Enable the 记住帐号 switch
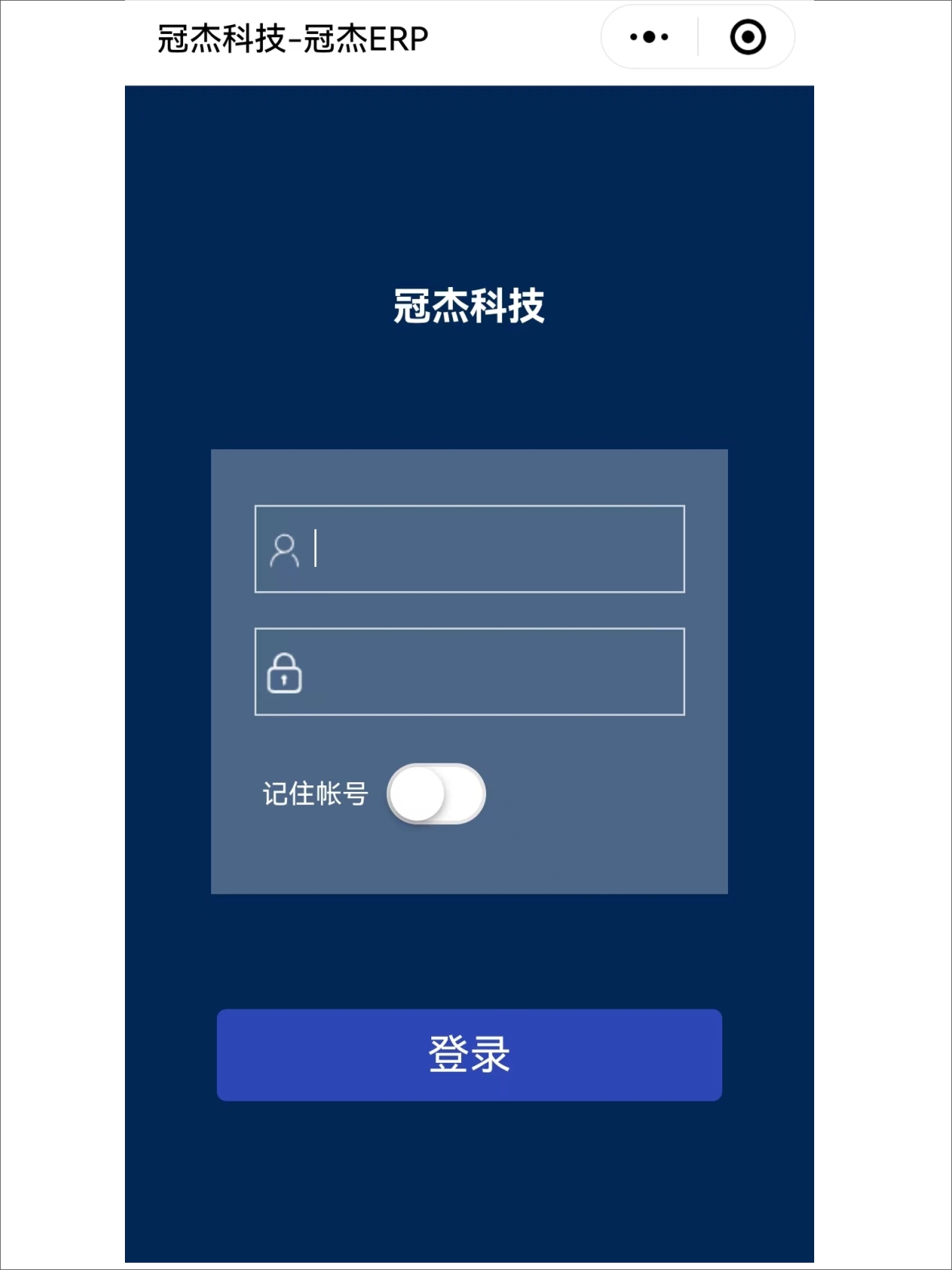Screen dimensions: 952x1270 436,794
